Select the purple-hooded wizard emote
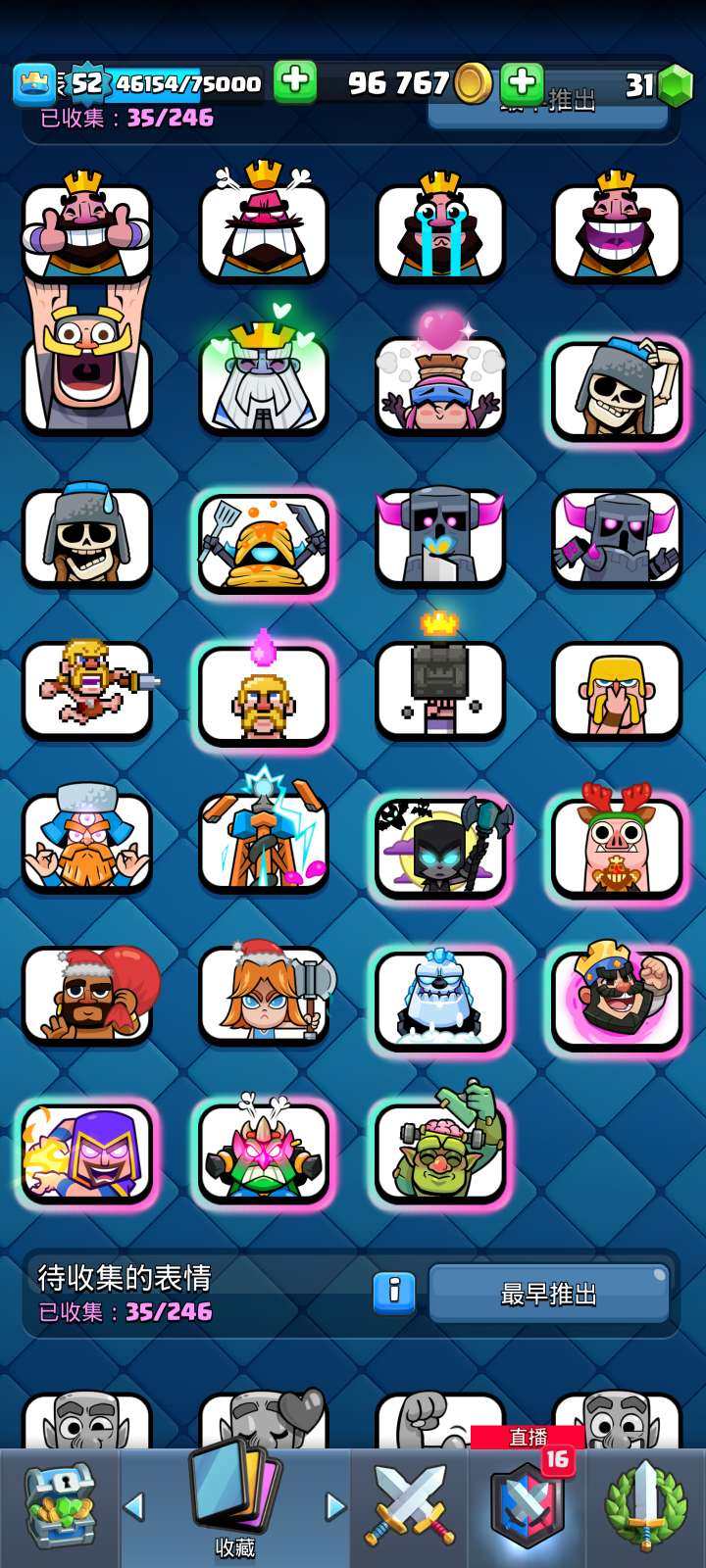Image resolution: width=706 pixels, height=1568 pixels. point(87,1151)
